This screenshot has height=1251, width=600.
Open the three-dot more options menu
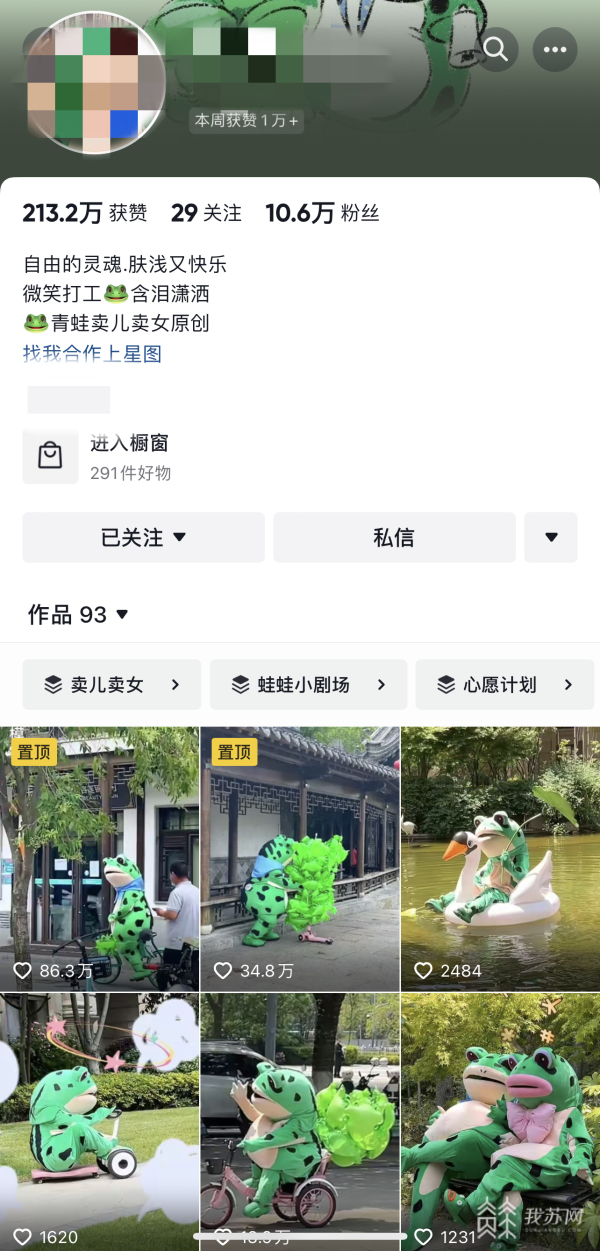click(555, 49)
